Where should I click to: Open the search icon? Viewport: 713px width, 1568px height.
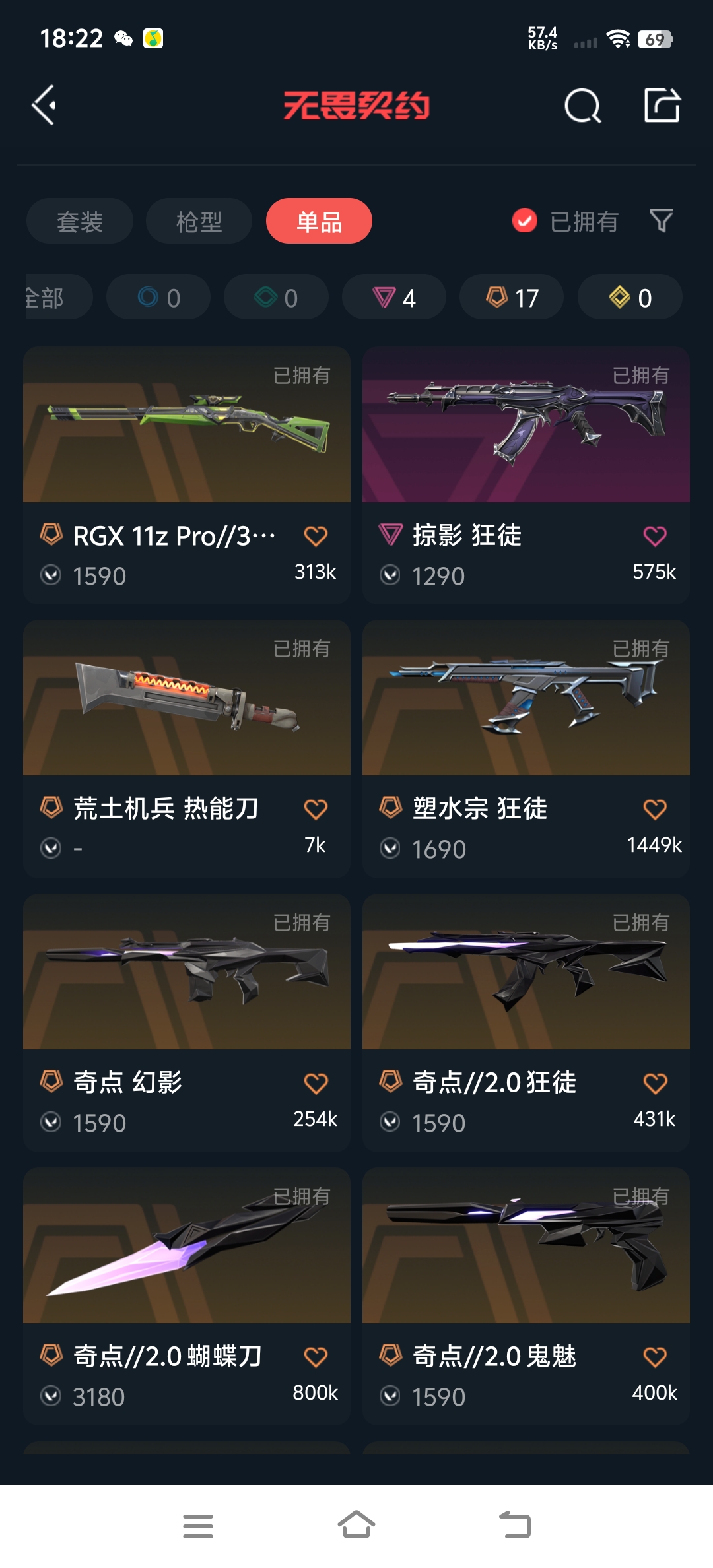click(x=582, y=106)
